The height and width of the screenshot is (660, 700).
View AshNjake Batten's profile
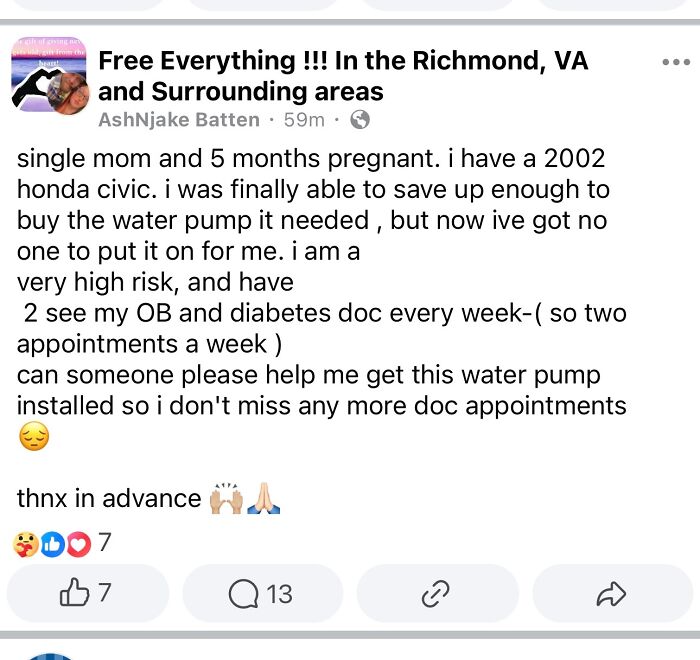[x=179, y=120]
